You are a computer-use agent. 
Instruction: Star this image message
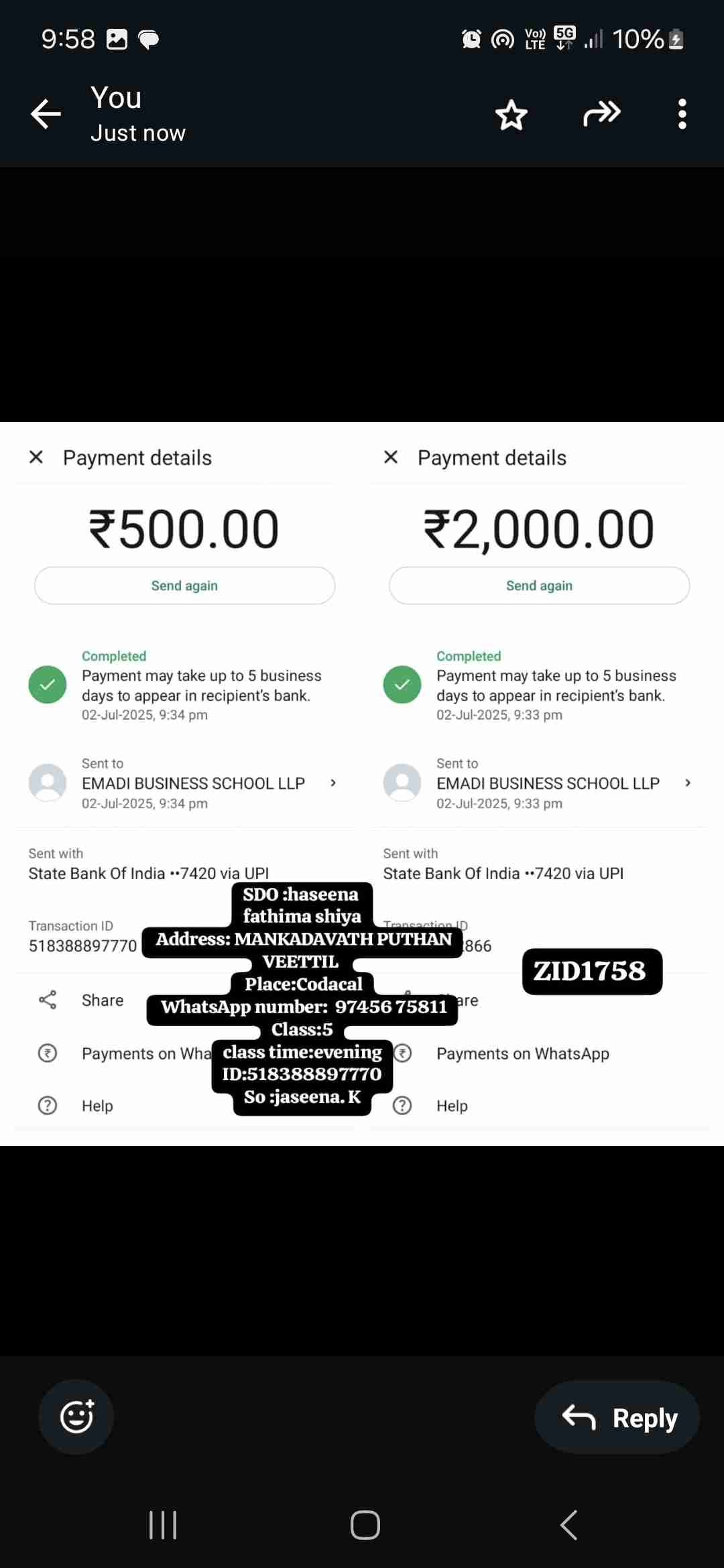tap(511, 115)
